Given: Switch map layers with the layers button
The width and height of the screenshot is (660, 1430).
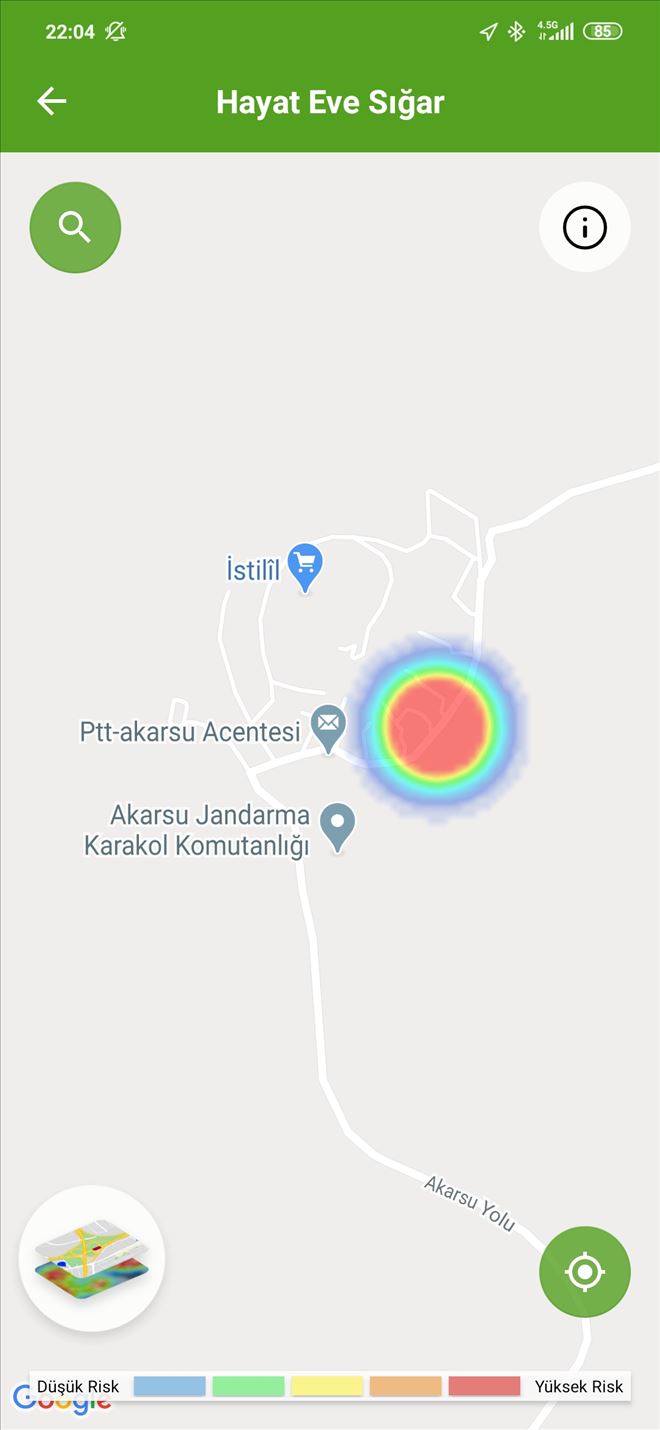Looking at the screenshot, I should pyautogui.click(x=92, y=1257).
